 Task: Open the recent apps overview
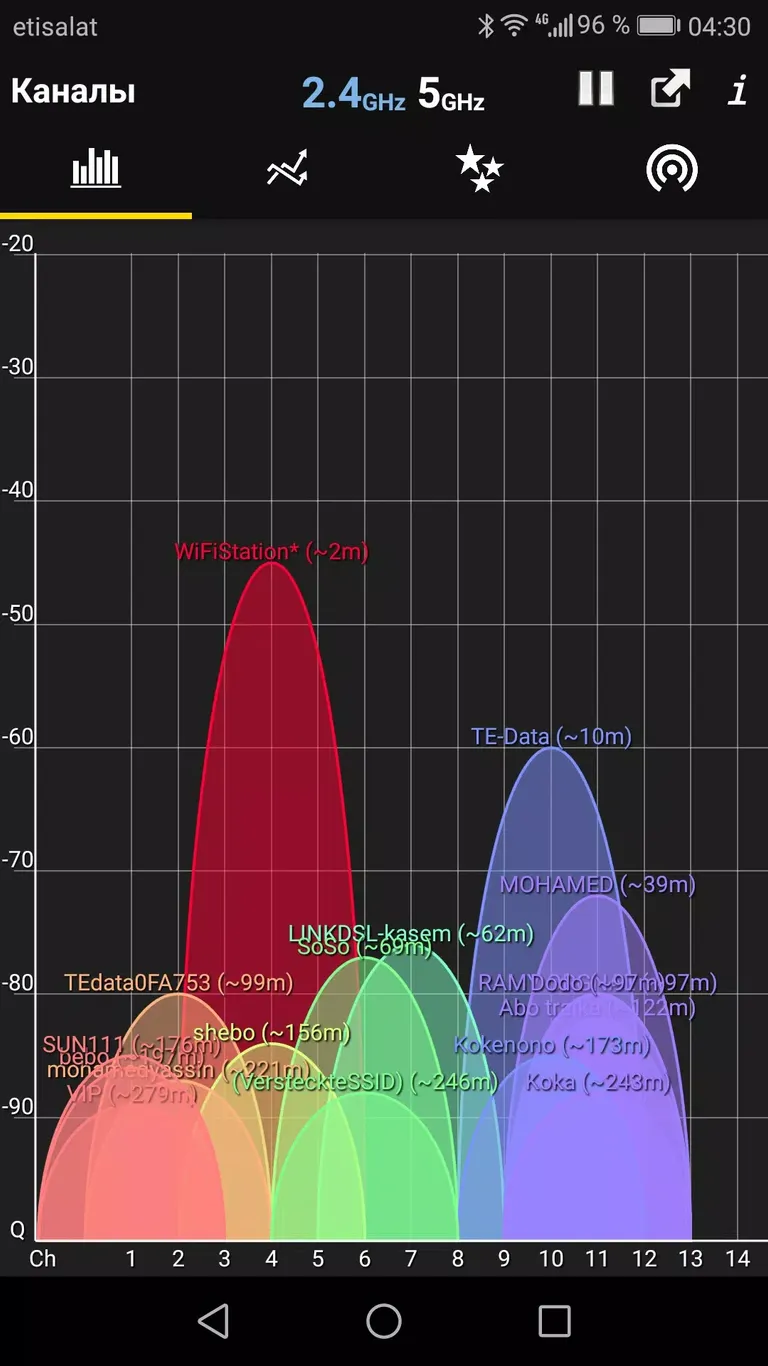tap(554, 1321)
